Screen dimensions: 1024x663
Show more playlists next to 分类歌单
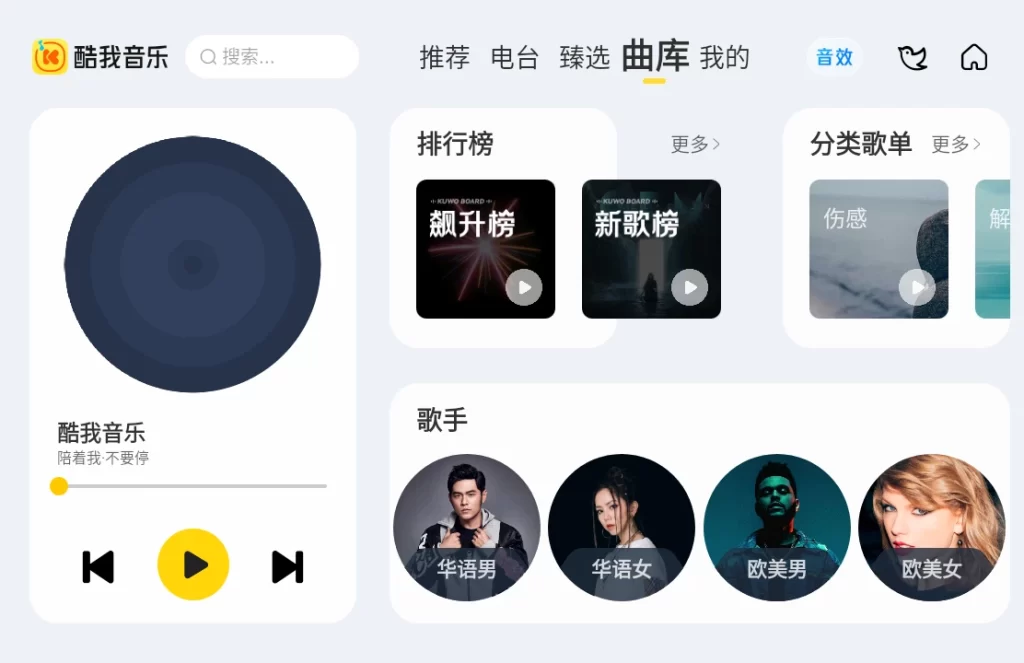[956, 145]
